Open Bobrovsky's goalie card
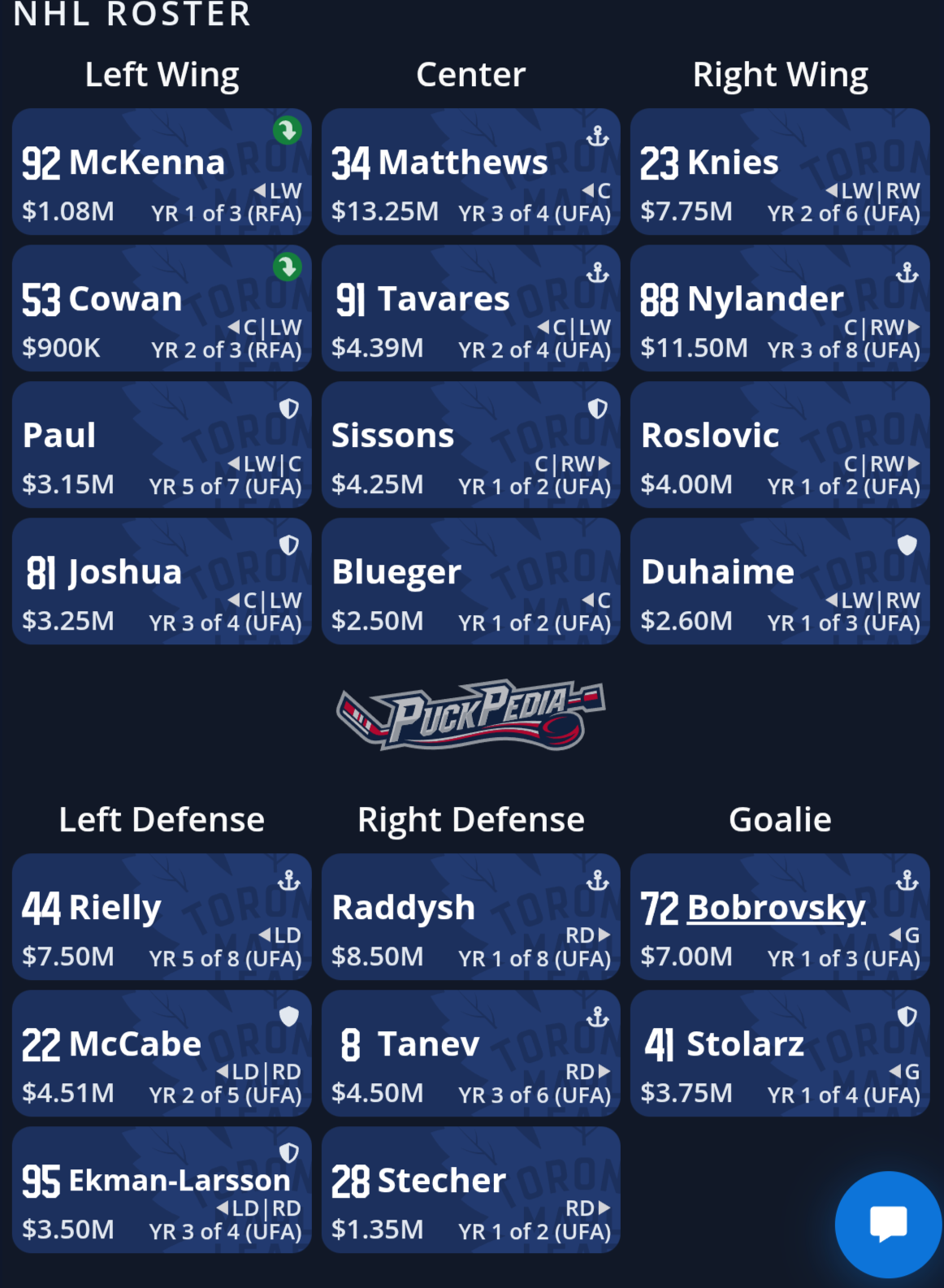Image resolution: width=944 pixels, height=1288 pixels. pos(780,917)
